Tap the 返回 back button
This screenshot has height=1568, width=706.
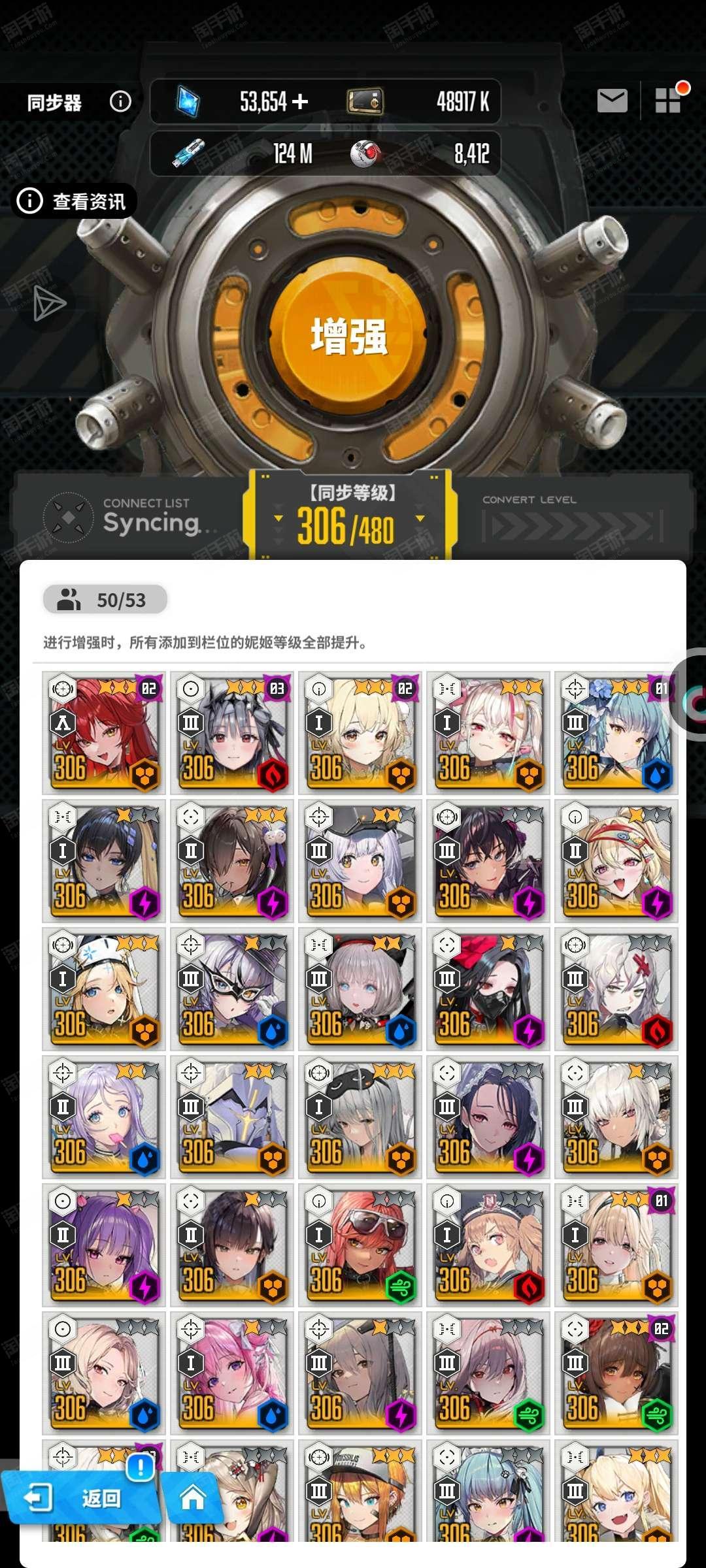[x=80, y=1497]
